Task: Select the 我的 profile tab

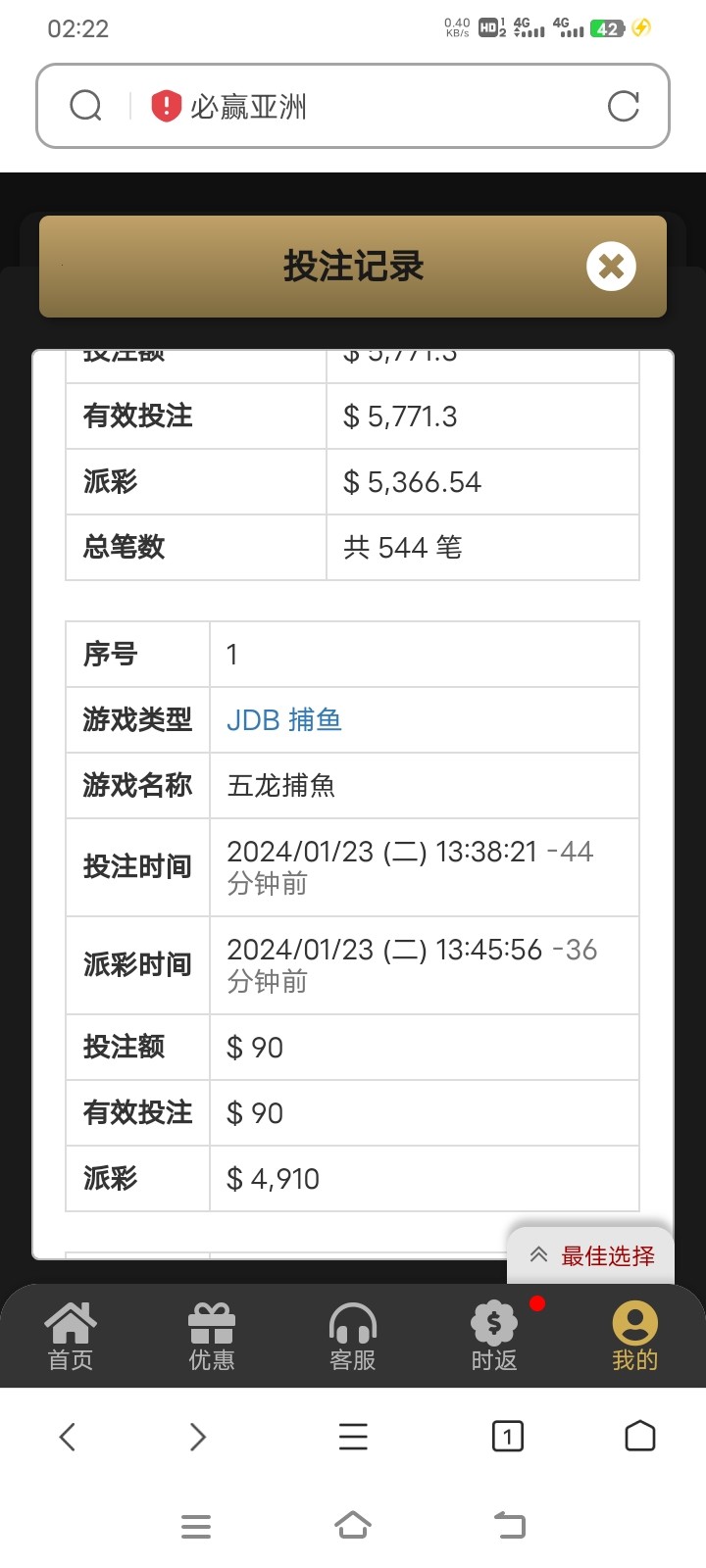Action: click(x=634, y=1337)
